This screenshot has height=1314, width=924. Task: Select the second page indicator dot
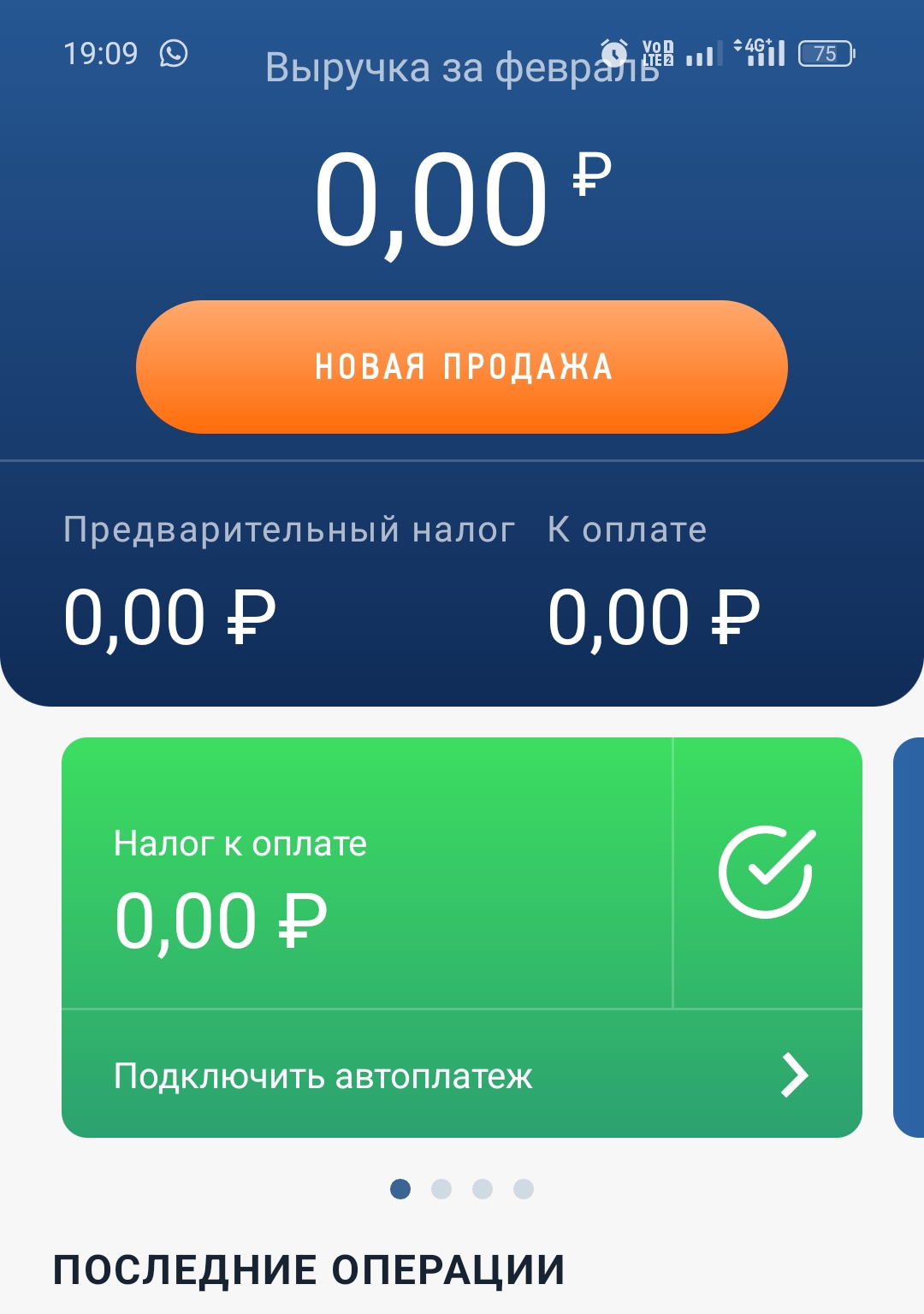point(441,1189)
